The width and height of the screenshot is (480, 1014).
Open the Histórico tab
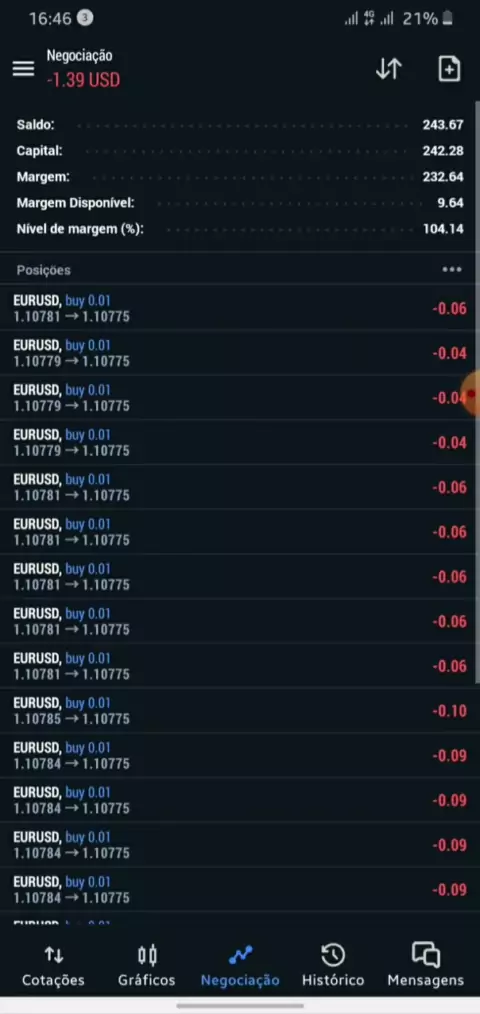click(333, 967)
